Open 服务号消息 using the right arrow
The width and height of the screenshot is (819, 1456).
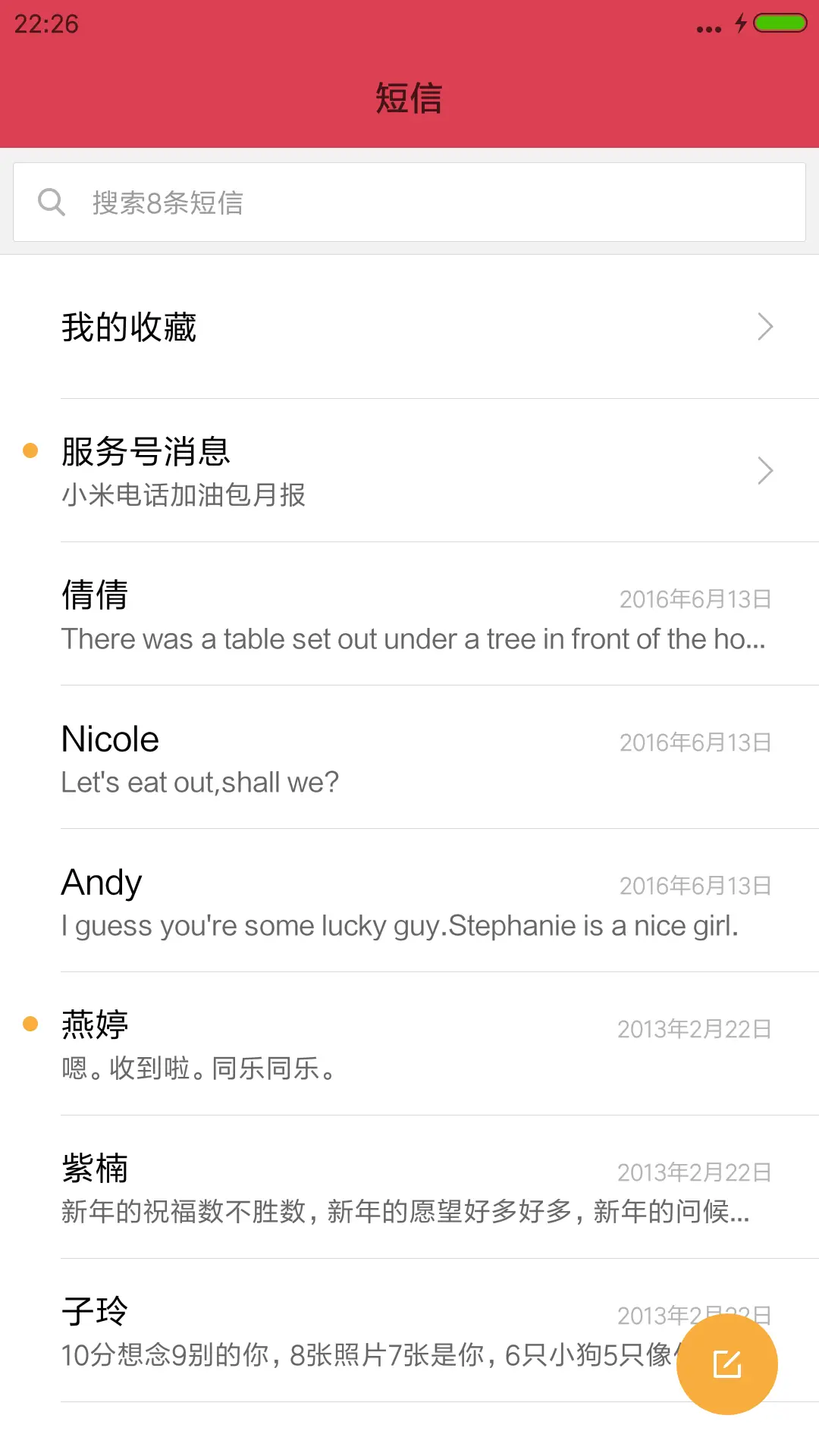(764, 471)
